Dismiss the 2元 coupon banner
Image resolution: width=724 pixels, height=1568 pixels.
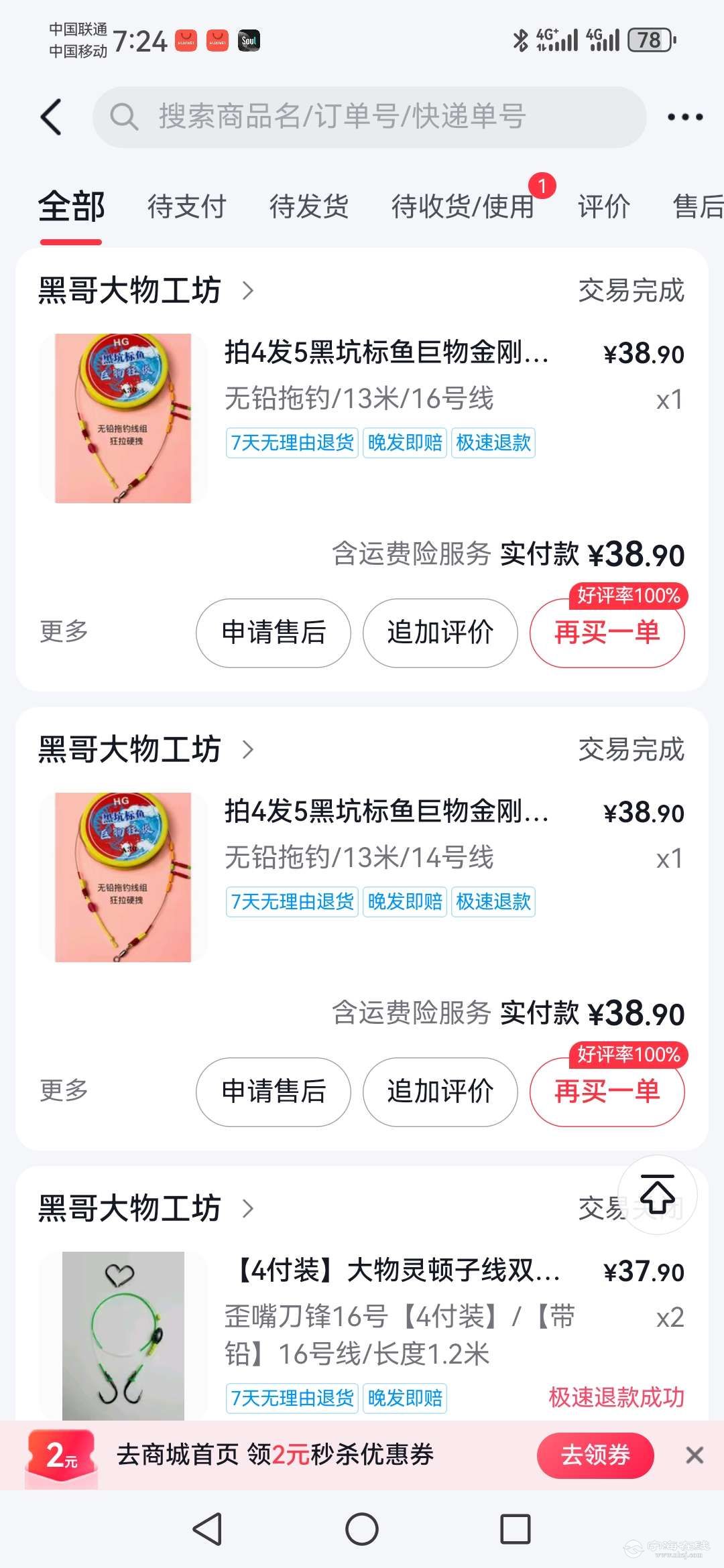(x=695, y=1455)
